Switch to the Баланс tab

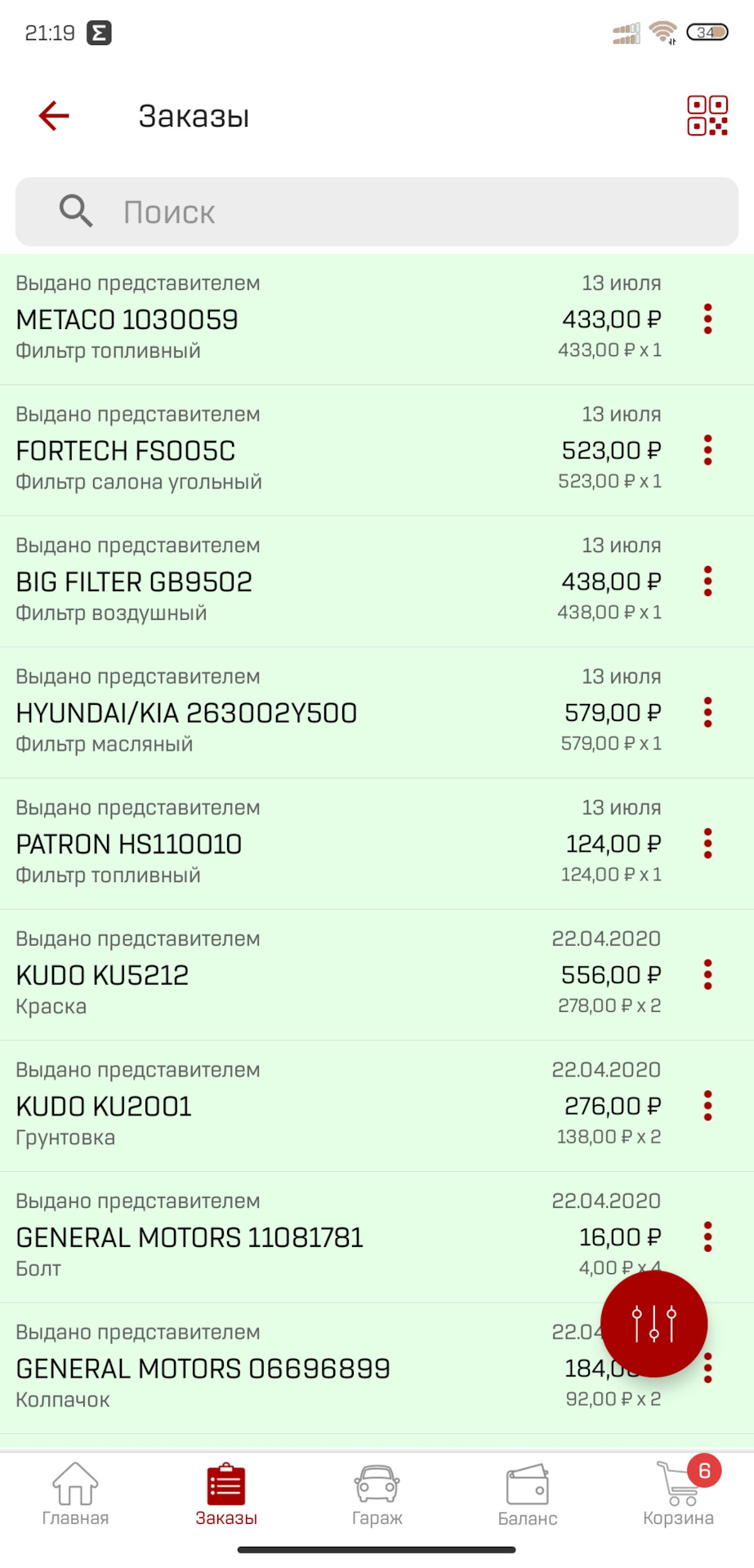528,1495
